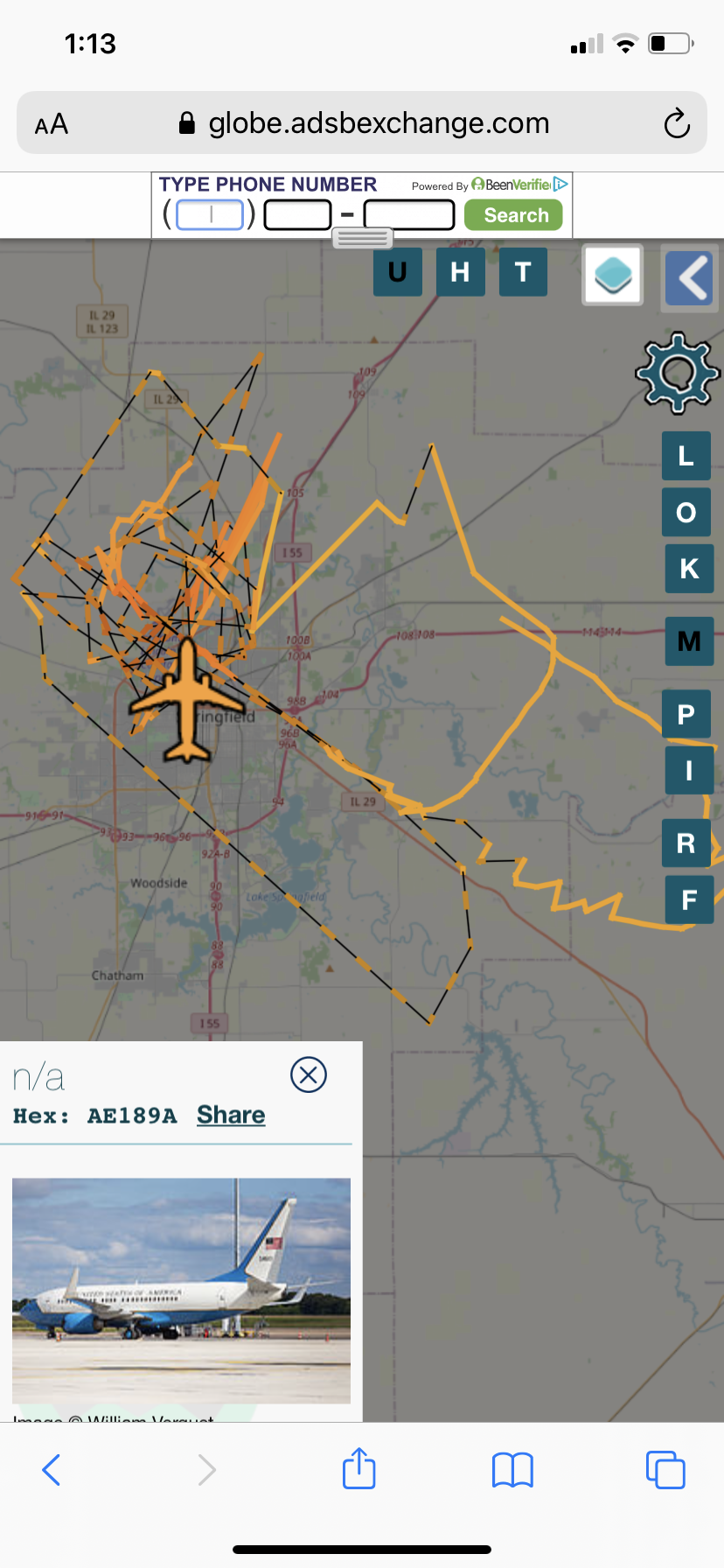
Task: Toggle the H map button
Action: [461, 271]
